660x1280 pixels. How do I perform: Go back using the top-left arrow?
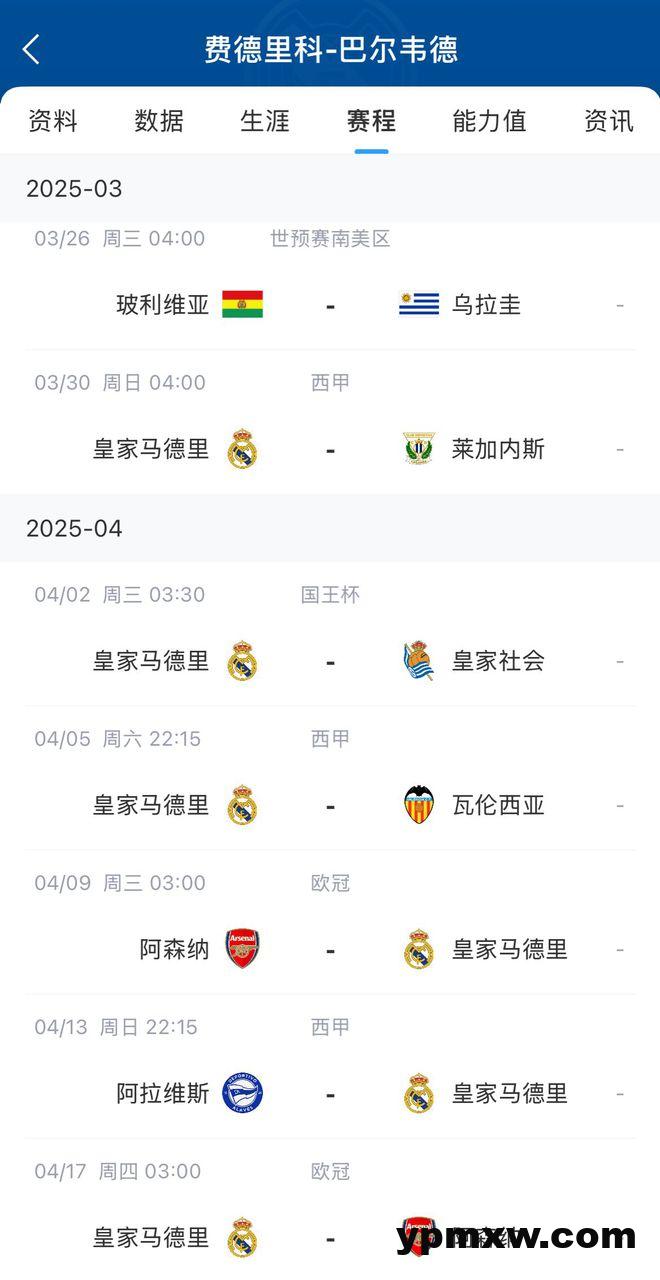pyautogui.click(x=31, y=49)
